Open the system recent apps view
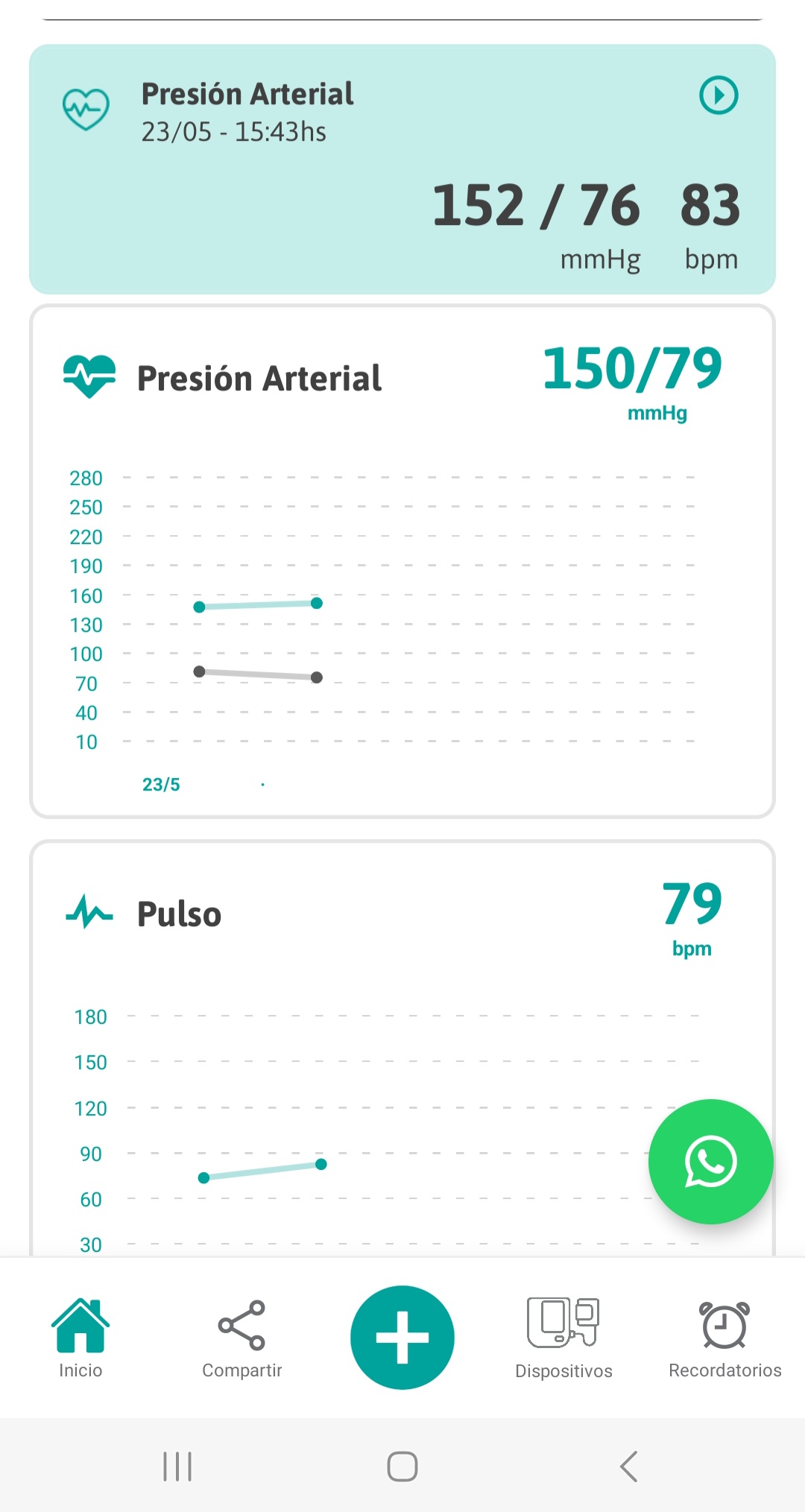The width and height of the screenshot is (805, 1512). click(x=177, y=1466)
